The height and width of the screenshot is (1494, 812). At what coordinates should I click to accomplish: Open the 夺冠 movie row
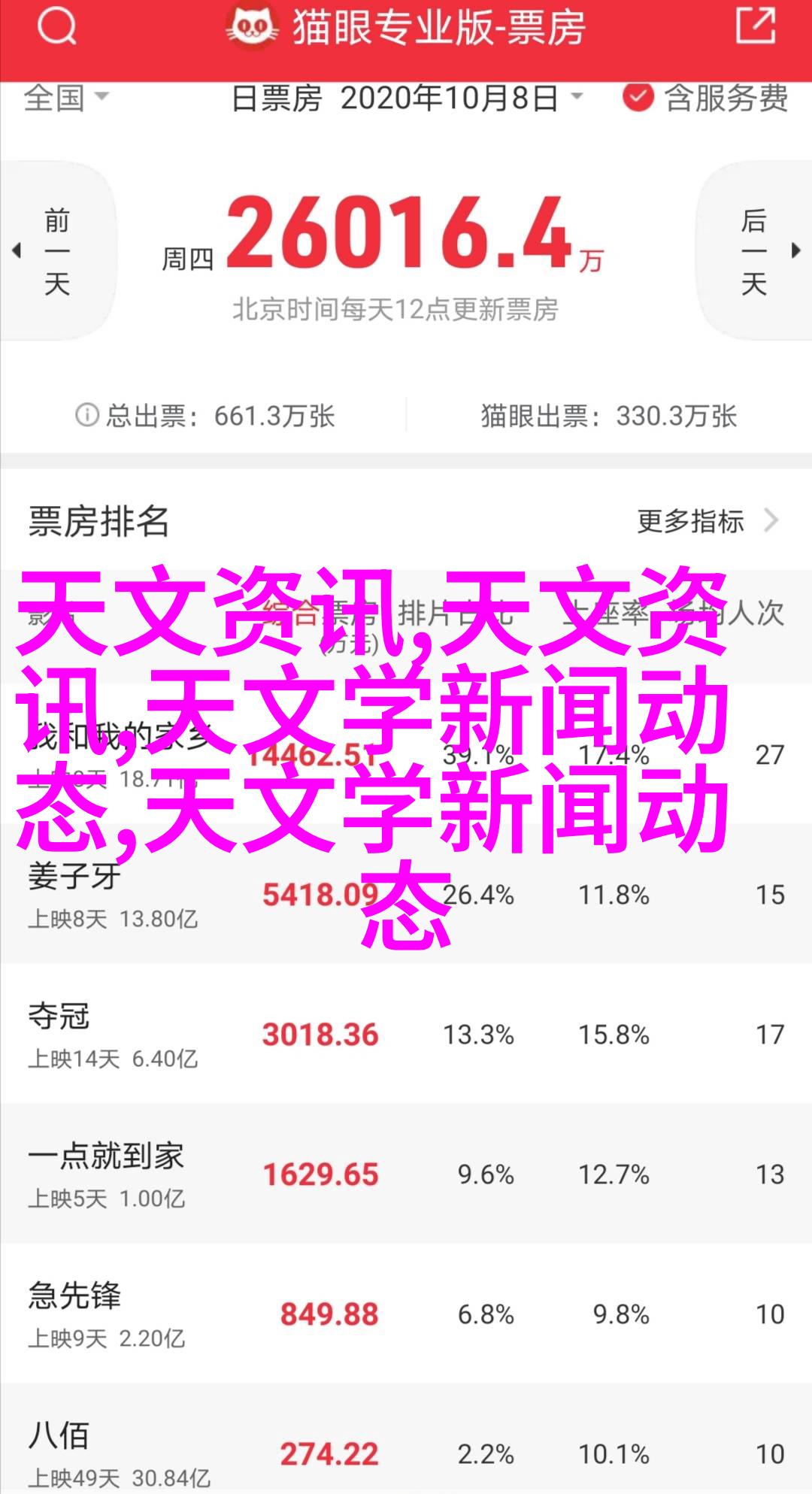point(406,1034)
